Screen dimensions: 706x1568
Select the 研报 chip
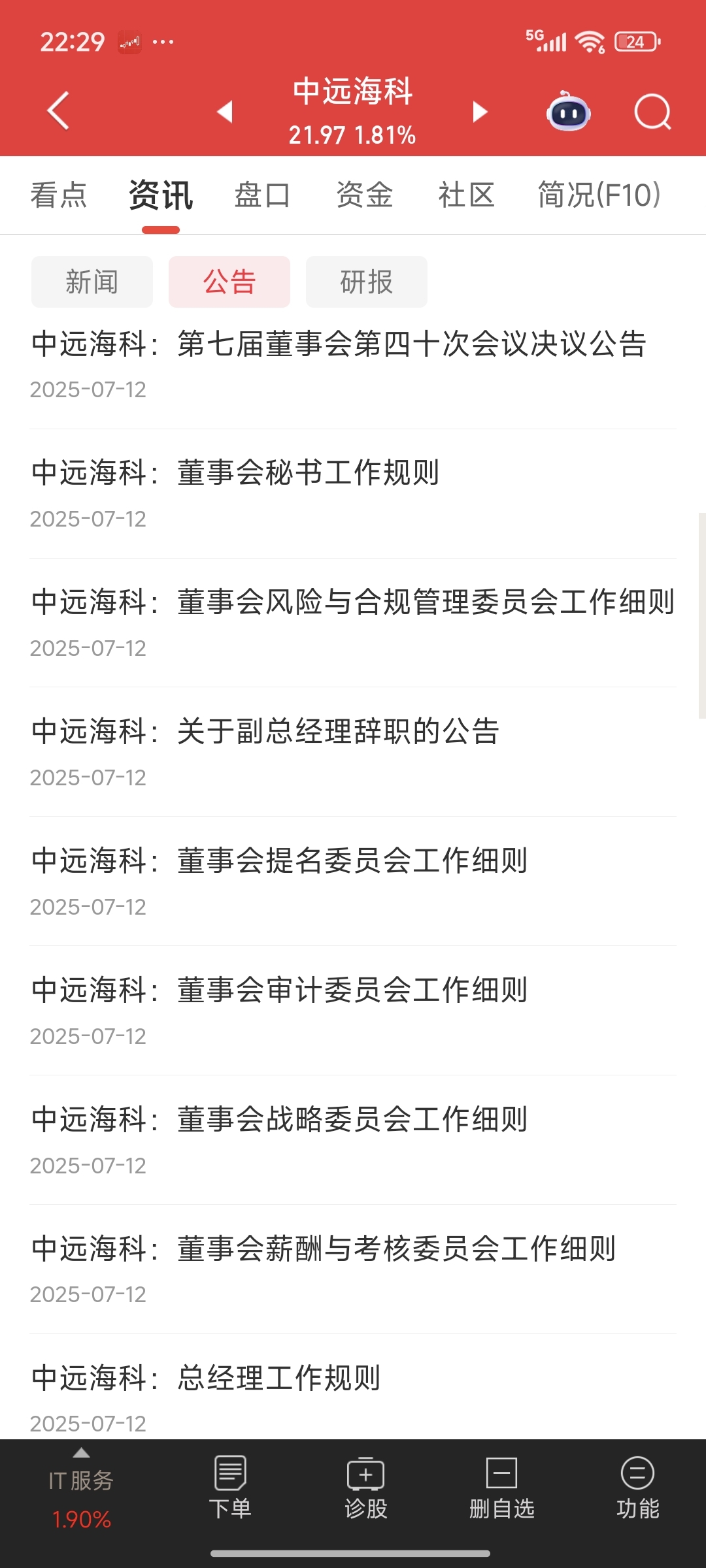[367, 282]
